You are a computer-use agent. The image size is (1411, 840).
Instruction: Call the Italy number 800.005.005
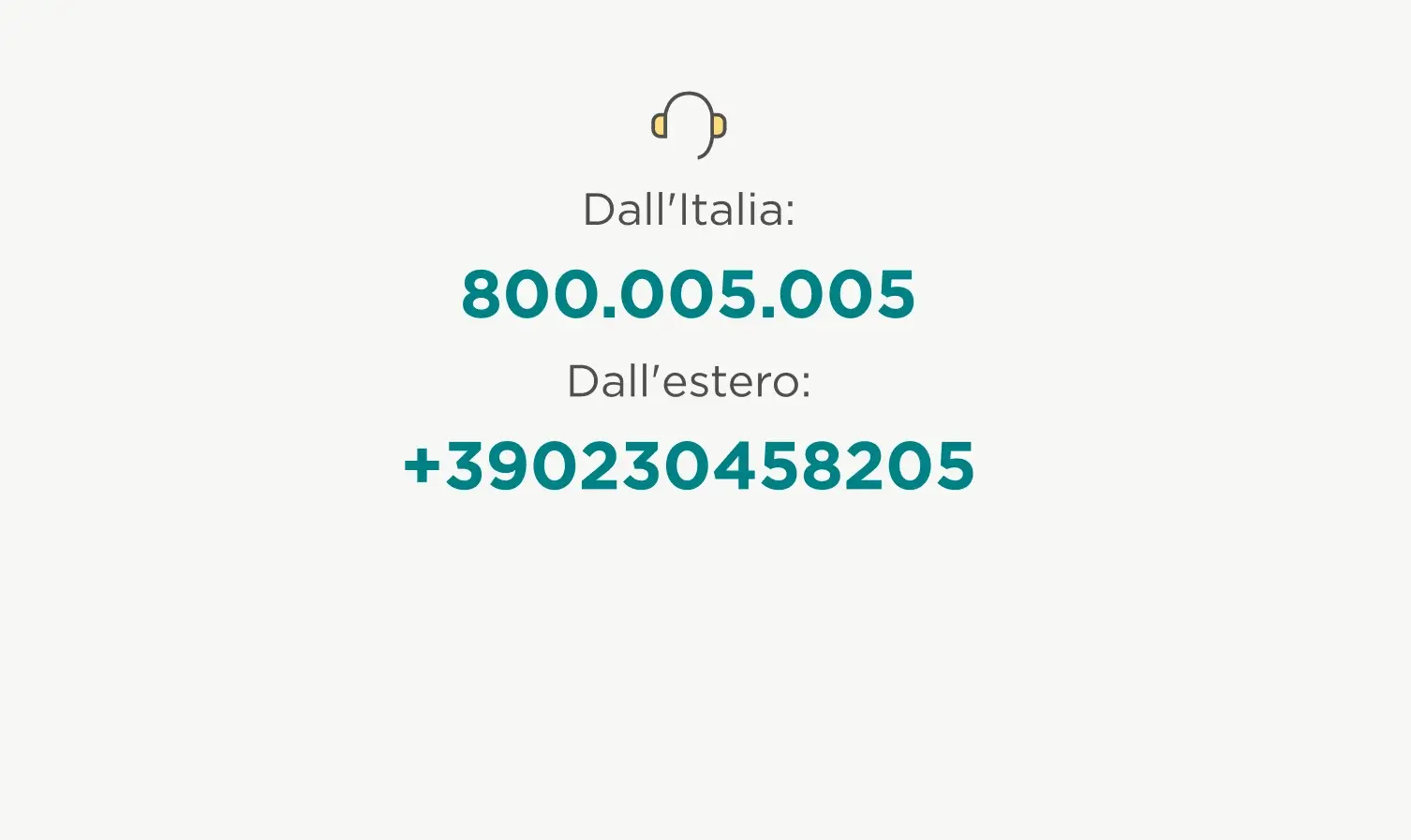click(688, 294)
